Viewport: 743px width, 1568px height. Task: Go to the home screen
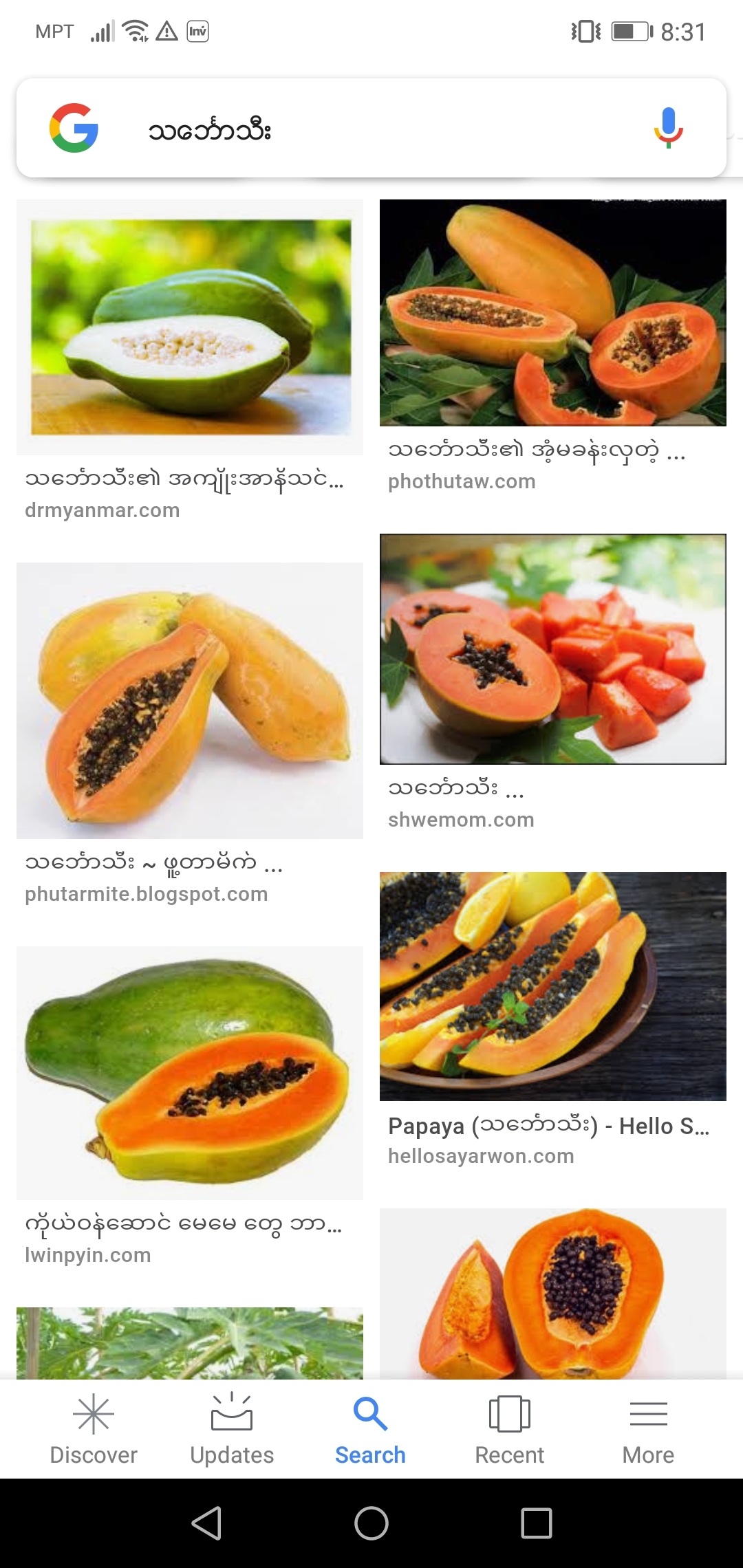point(371,1523)
